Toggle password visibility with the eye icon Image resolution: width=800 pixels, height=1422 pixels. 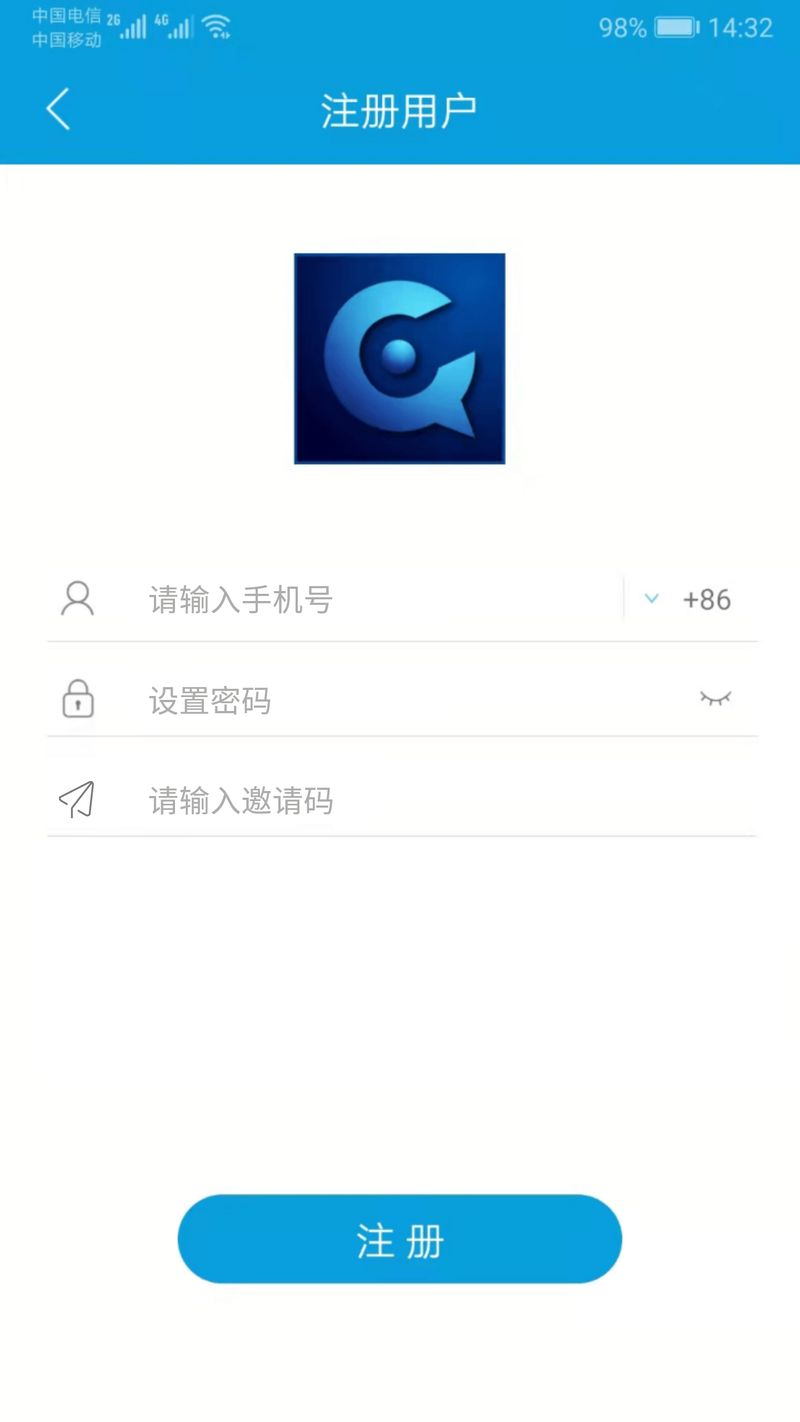coord(715,698)
